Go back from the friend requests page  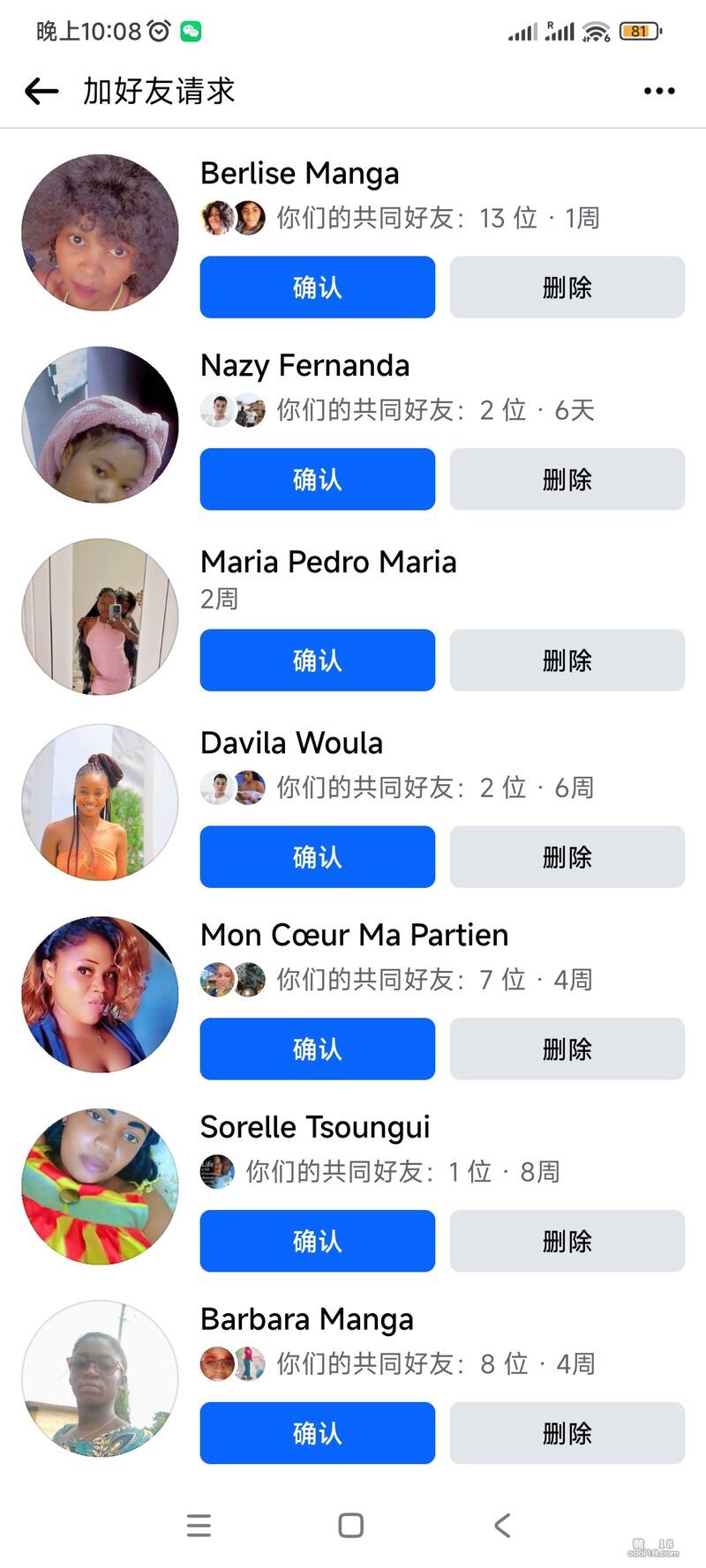[x=41, y=91]
